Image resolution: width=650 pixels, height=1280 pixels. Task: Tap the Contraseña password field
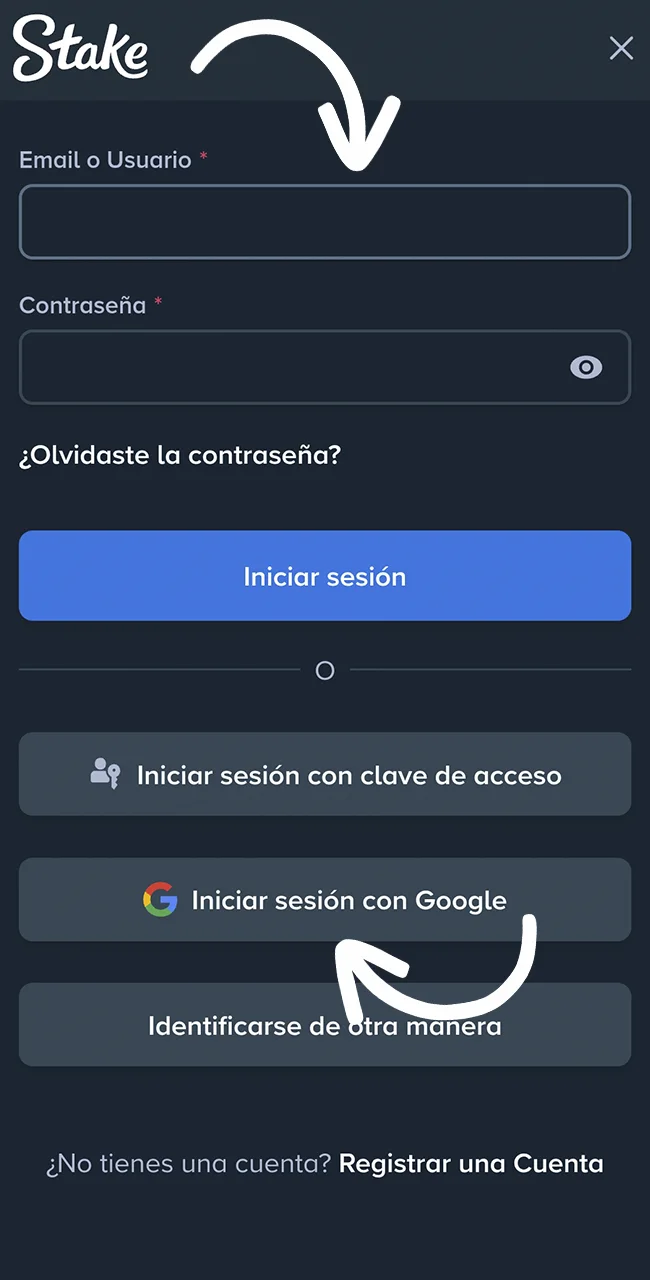290,367
